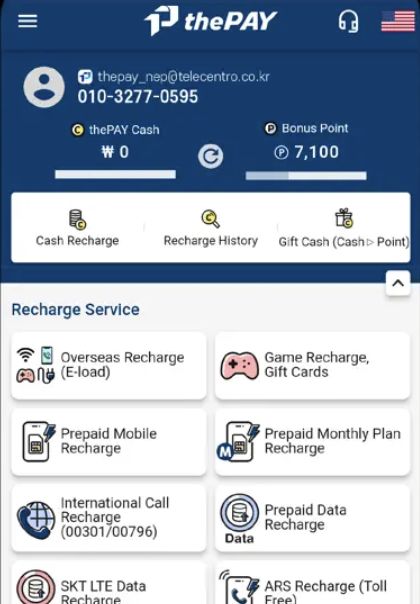
Task: Contact customer support via headset icon
Action: [x=348, y=21]
